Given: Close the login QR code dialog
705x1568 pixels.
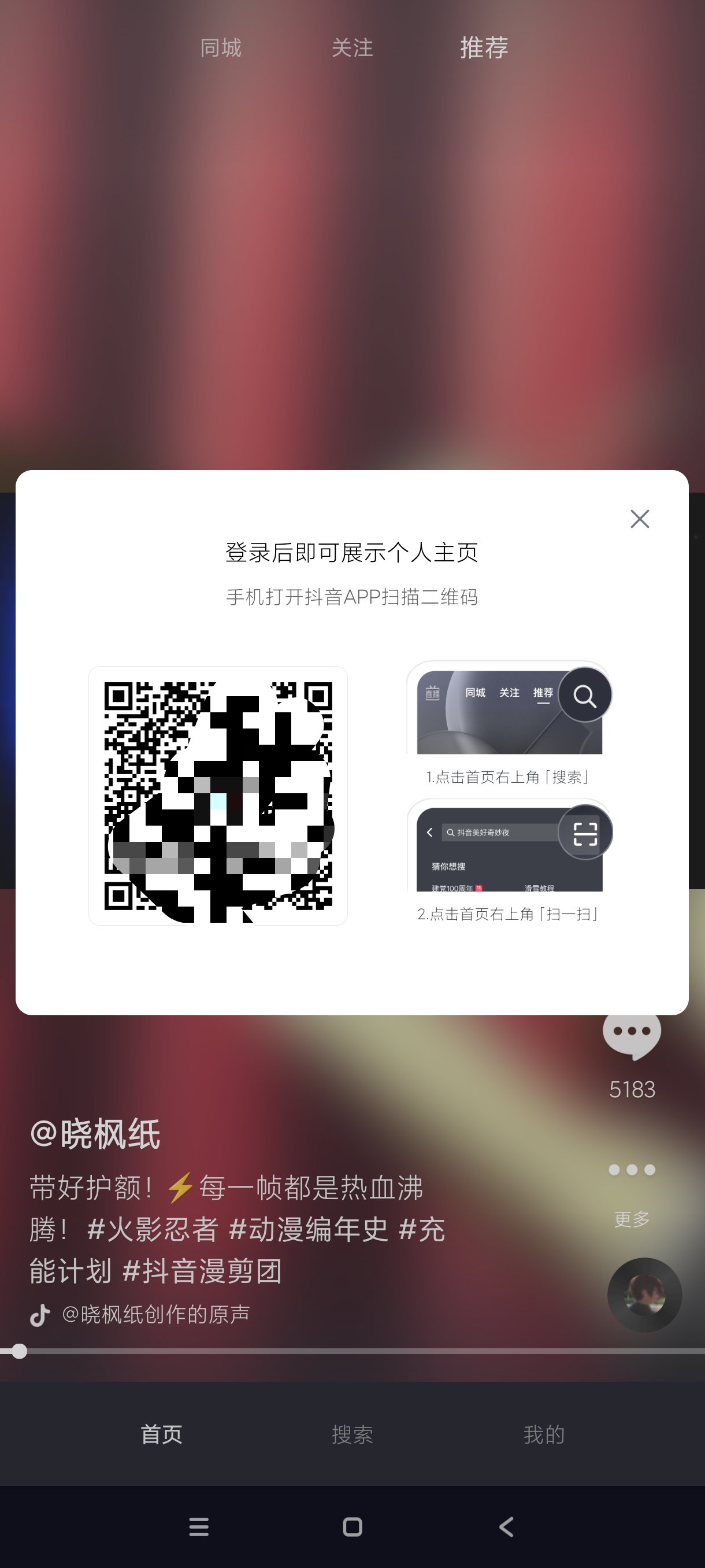Looking at the screenshot, I should coord(639,519).
